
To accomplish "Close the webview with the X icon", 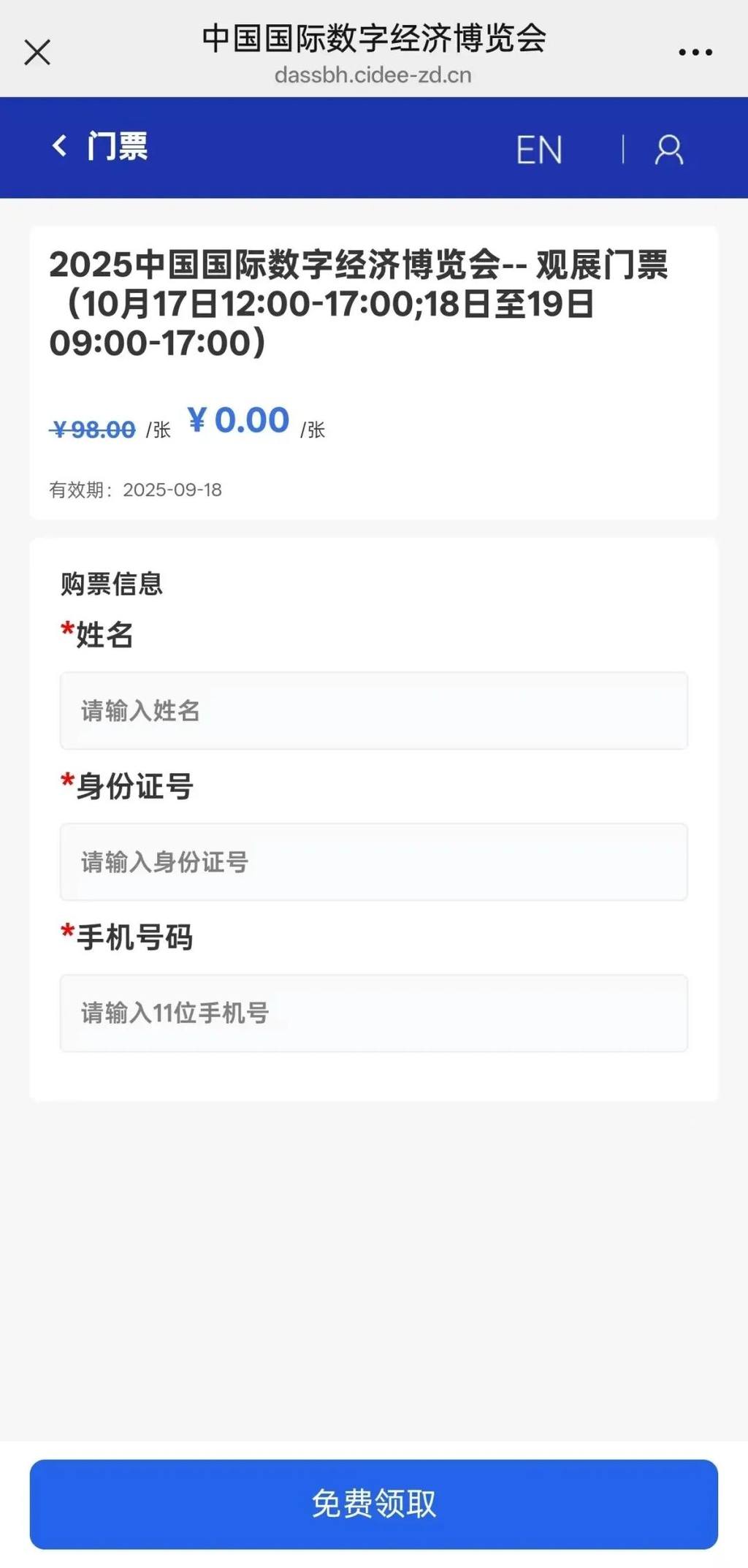I will click(x=37, y=53).
